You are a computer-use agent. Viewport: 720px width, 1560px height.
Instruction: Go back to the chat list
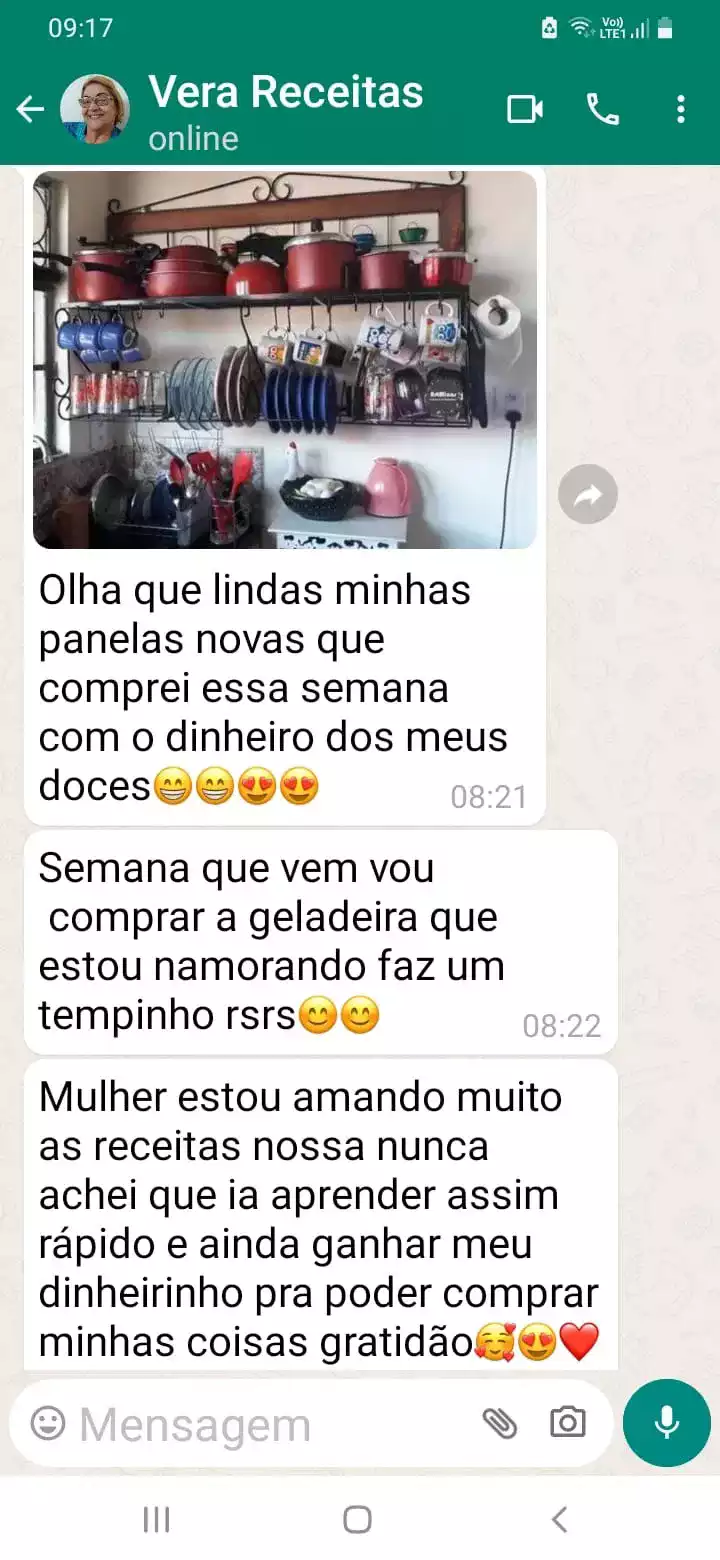click(30, 109)
